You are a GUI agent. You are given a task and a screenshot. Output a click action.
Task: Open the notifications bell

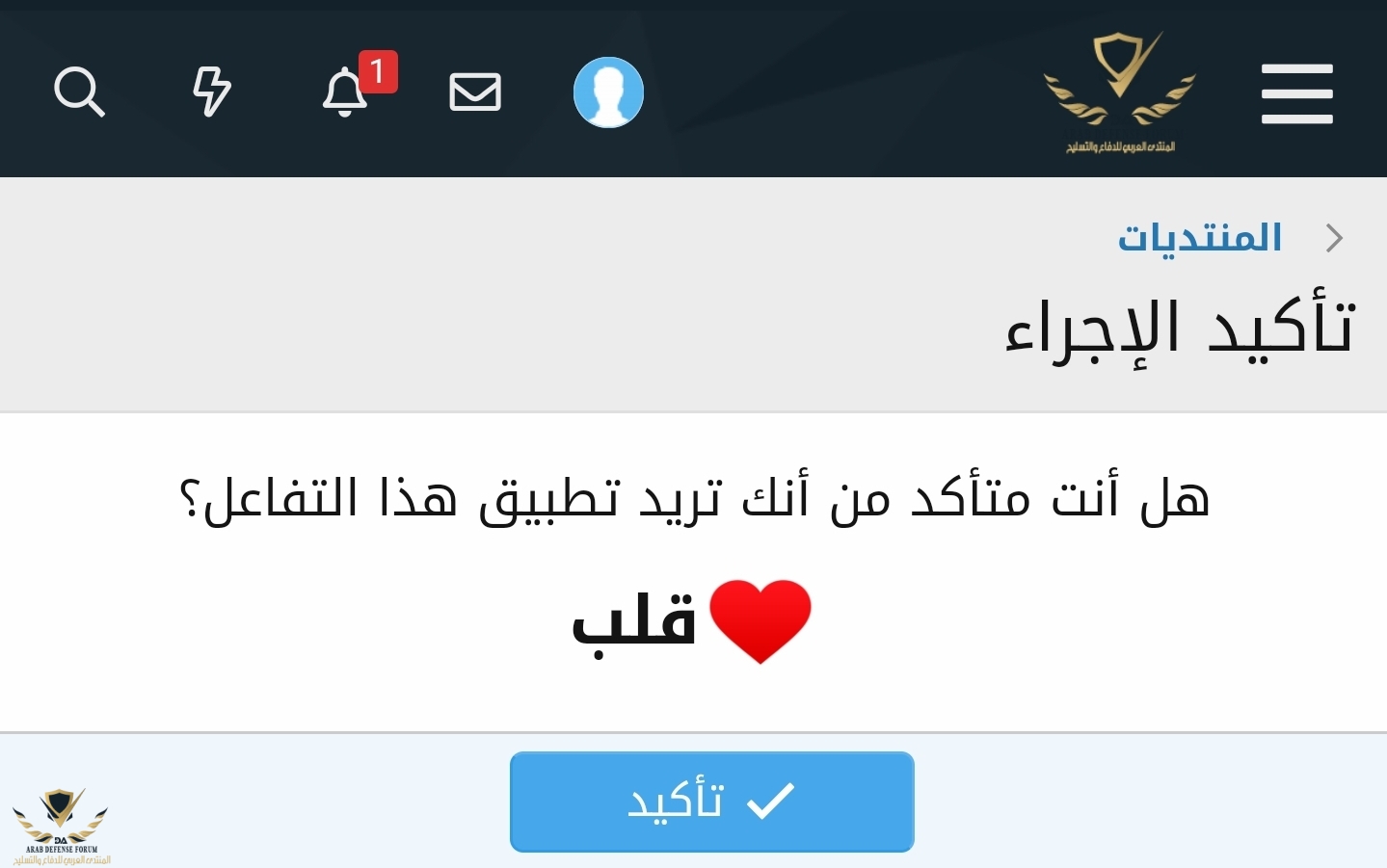click(x=345, y=92)
